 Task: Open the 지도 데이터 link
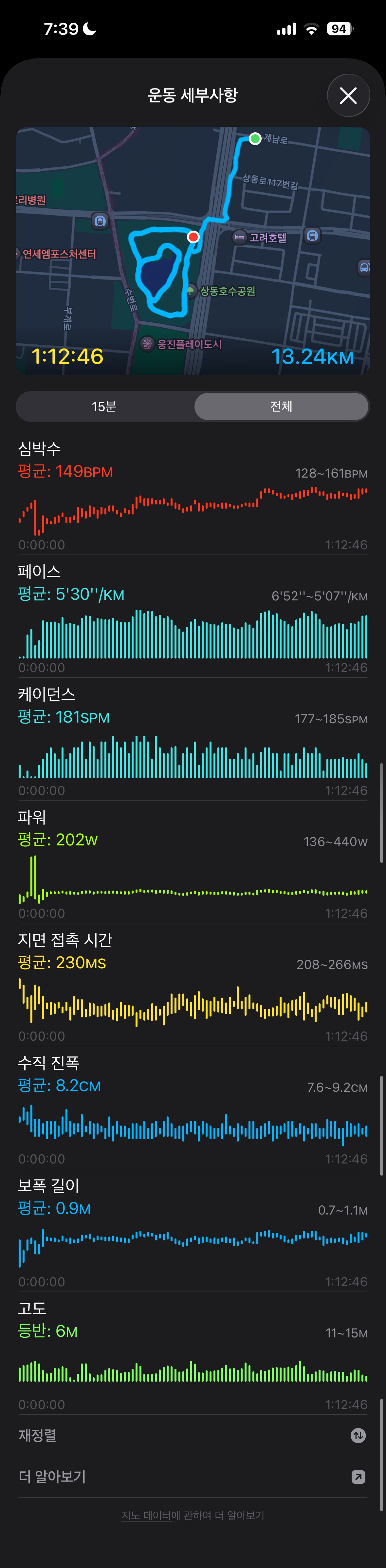(146, 1515)
